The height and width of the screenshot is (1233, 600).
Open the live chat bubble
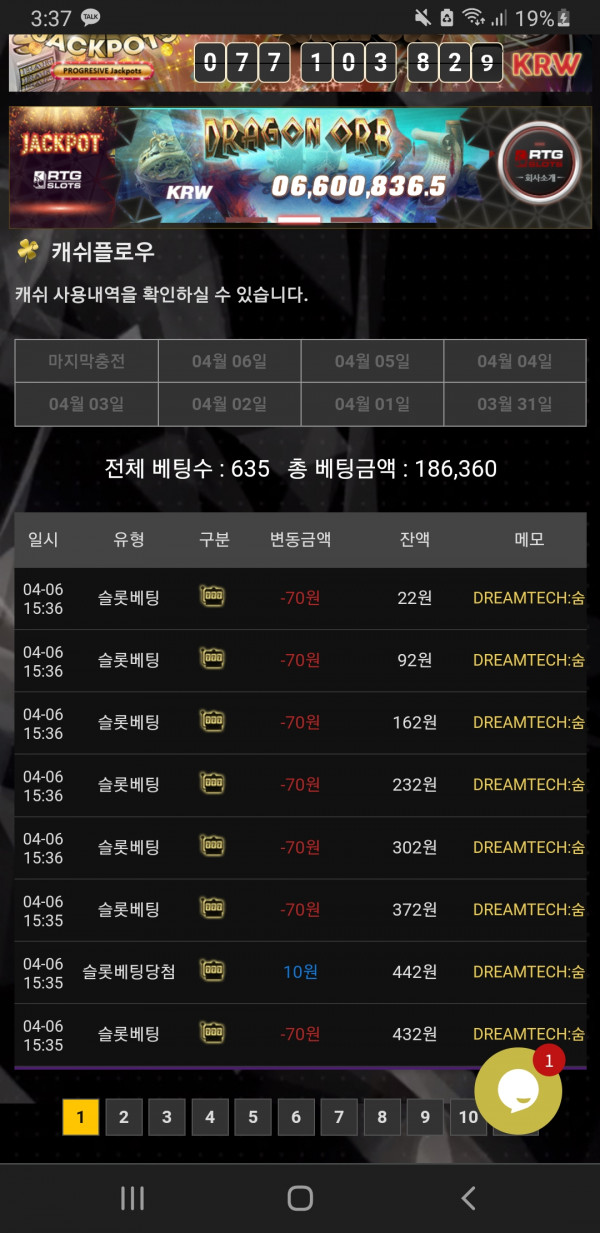coord(518,1091)
